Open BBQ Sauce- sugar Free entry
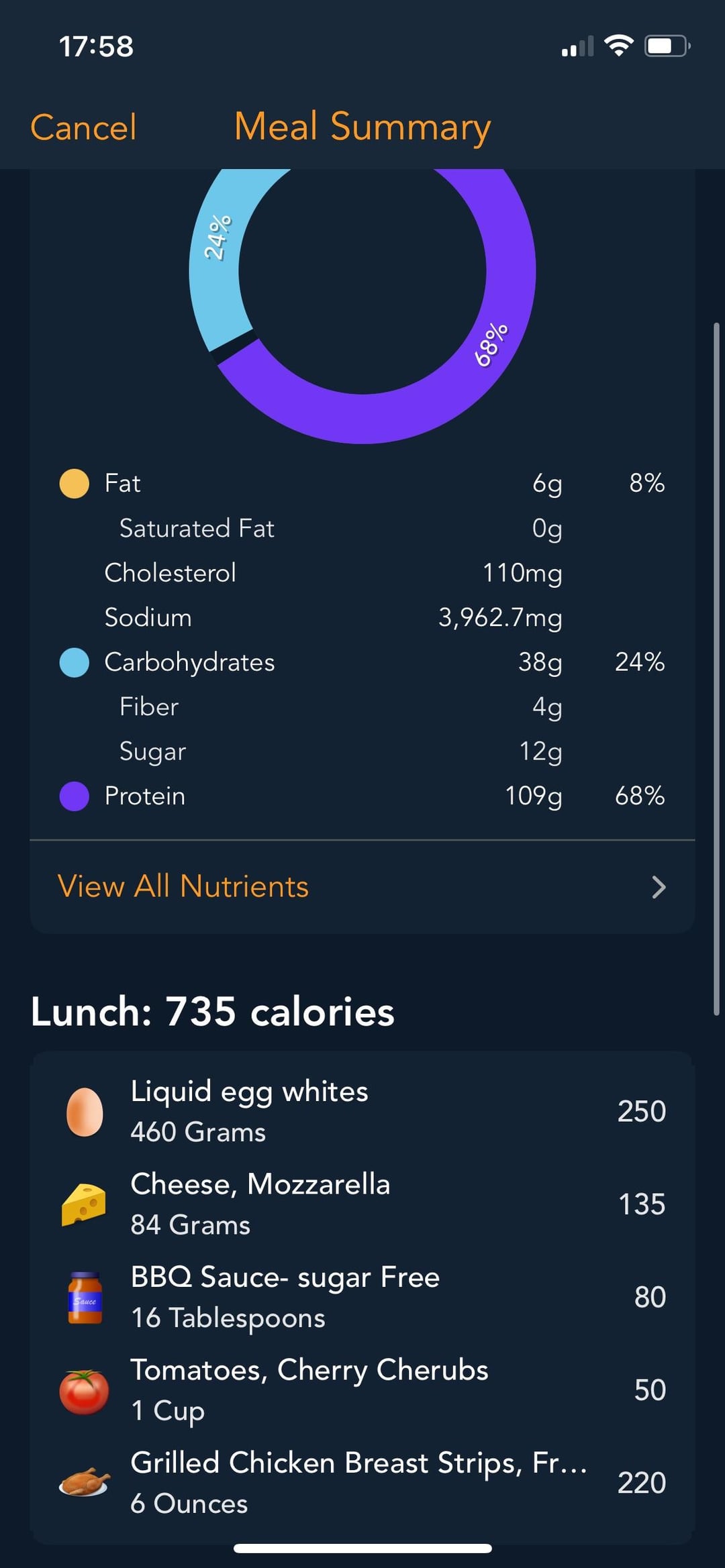 [x=362, y=1297]
